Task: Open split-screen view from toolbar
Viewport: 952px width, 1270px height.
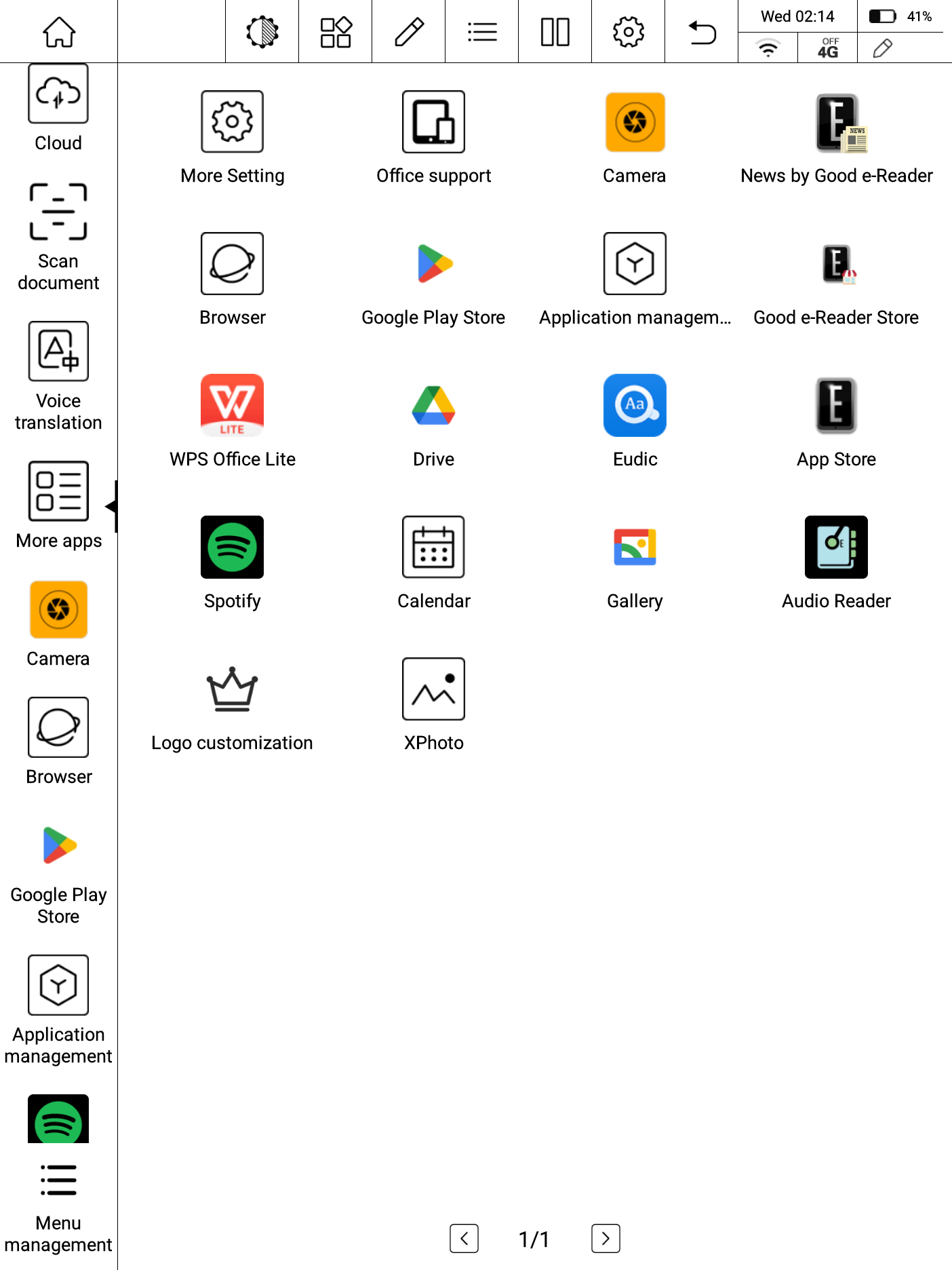Action: tap(555, 32)
